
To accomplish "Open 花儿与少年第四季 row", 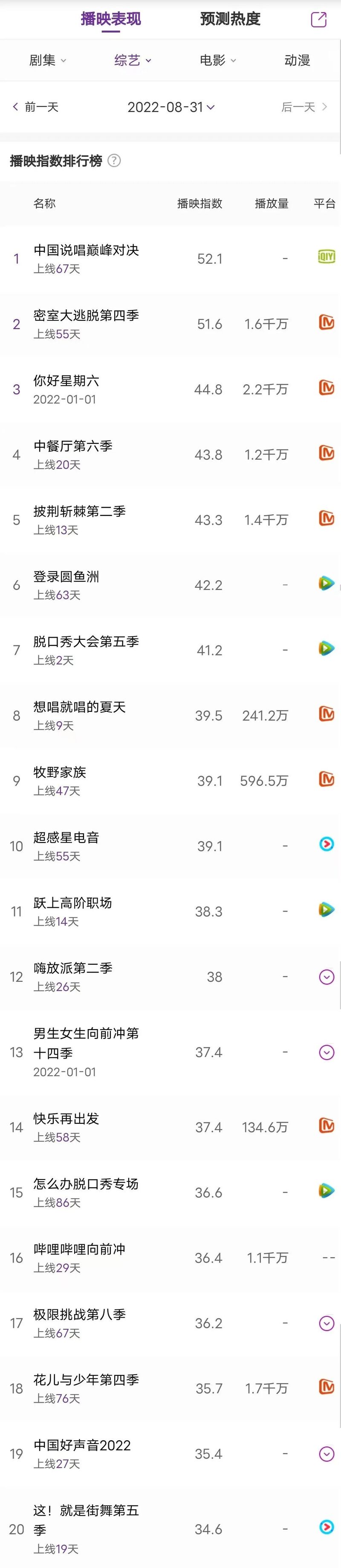I will (x=86, y=1380).
